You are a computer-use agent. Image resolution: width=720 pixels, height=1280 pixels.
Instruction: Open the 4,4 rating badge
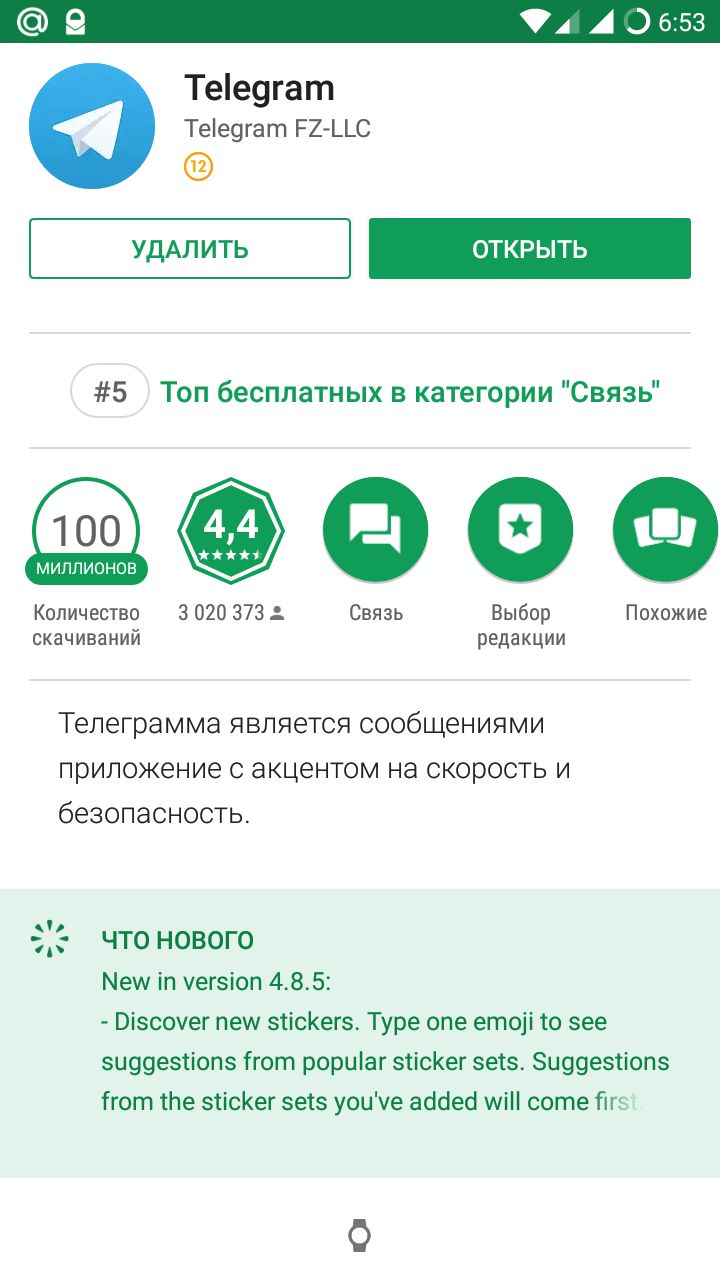(231, 531)
